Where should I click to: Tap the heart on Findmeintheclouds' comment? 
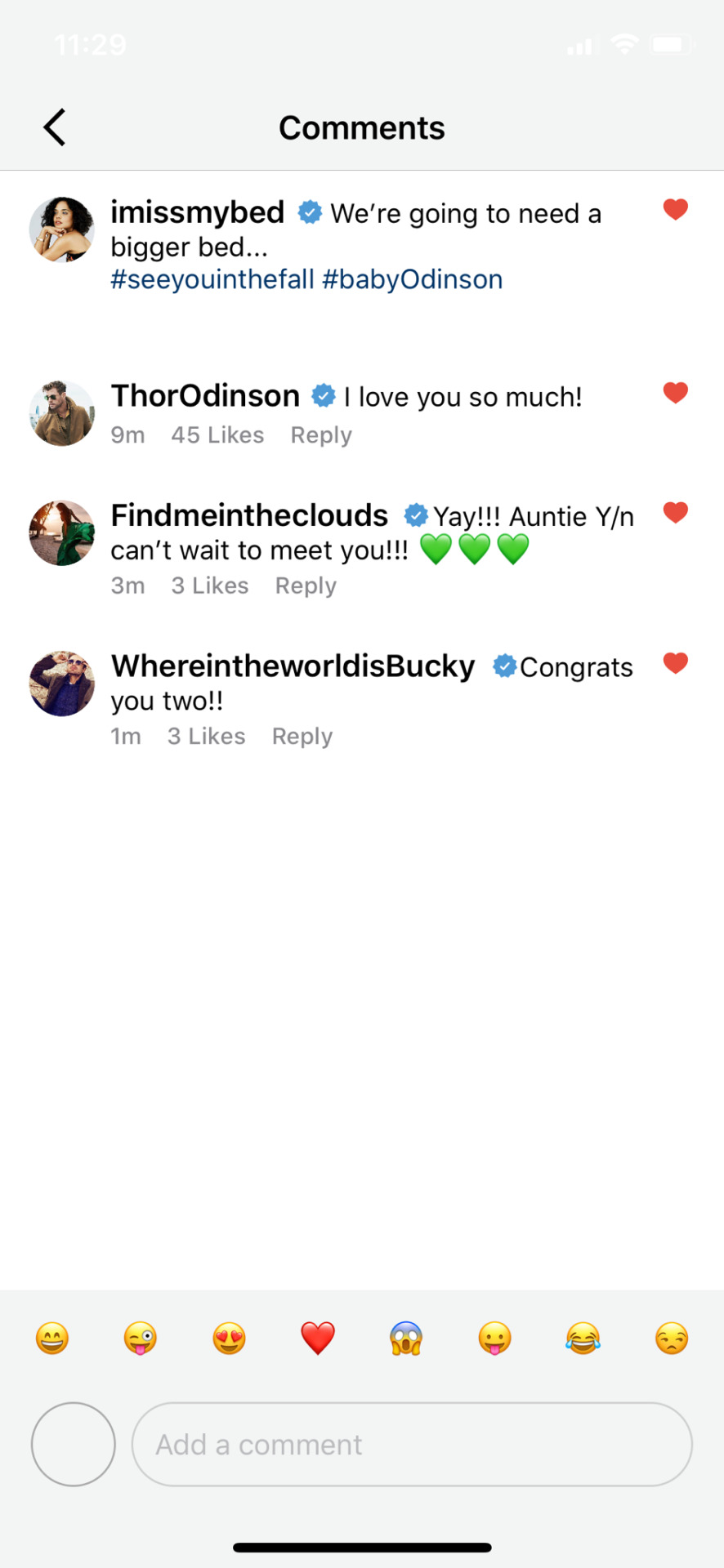(x=675, y=513)
